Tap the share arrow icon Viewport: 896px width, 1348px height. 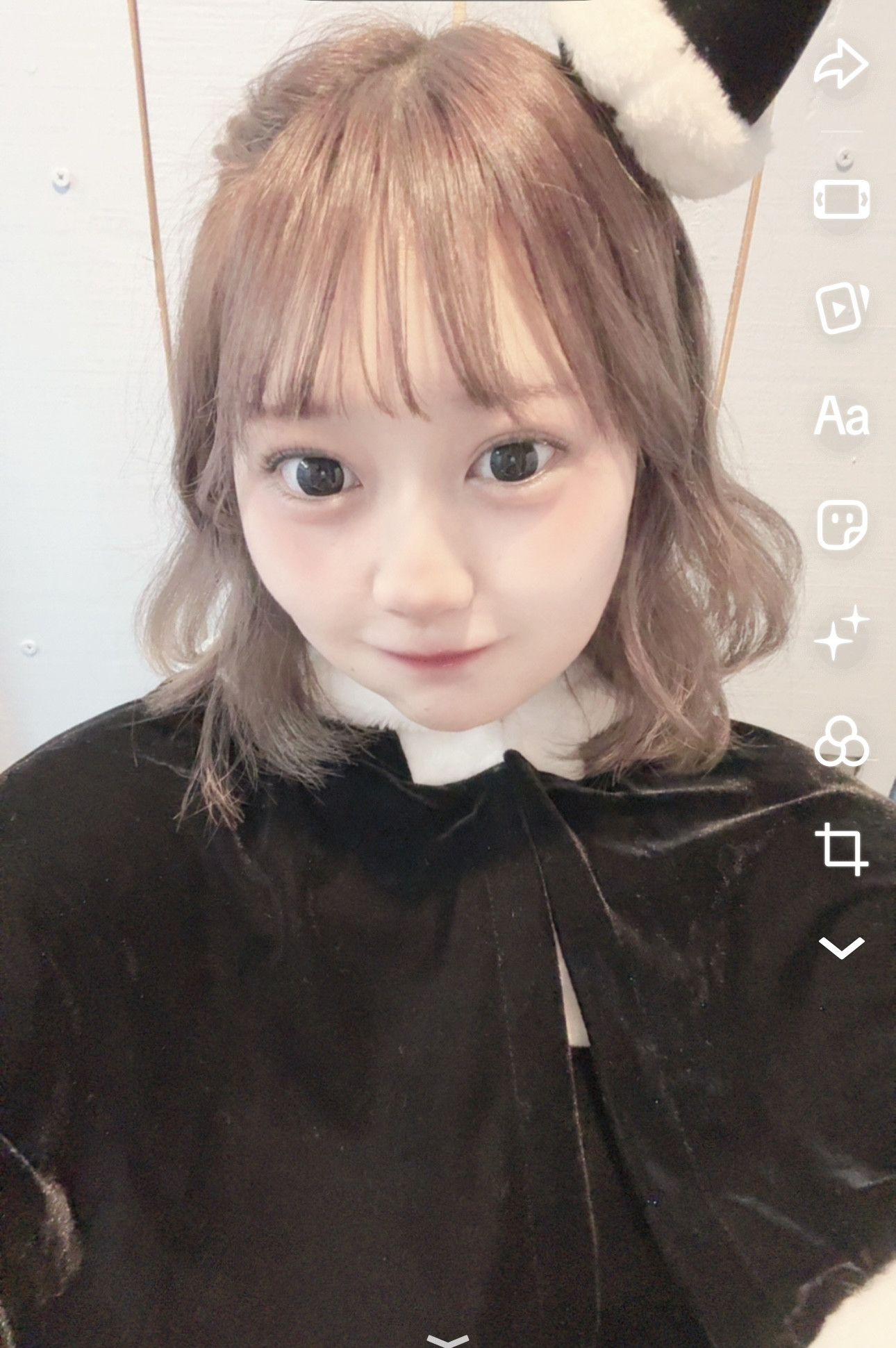pyautogui.click(x=841, y=64)
